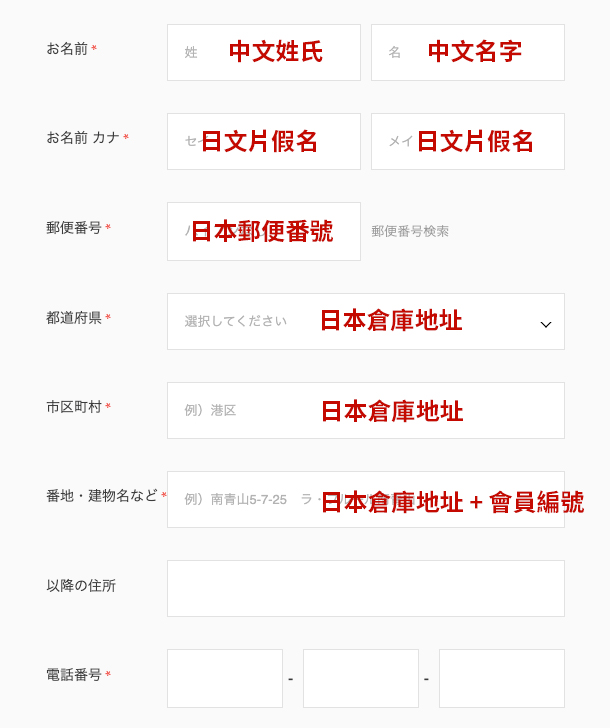Tap the 姓 (surname) field
This screenshot has height=728, width=610.
pos(263,52)
